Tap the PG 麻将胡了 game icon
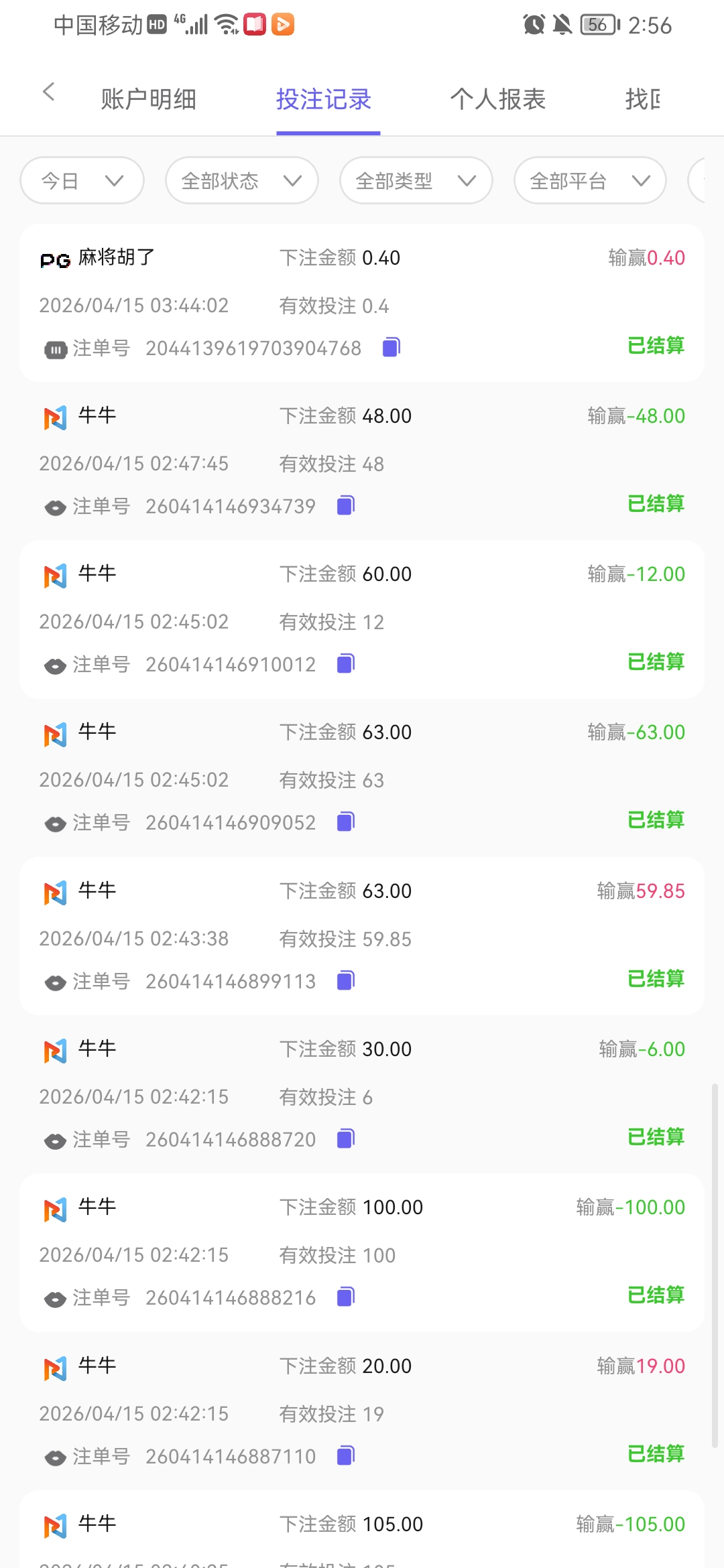 point(54,259)
